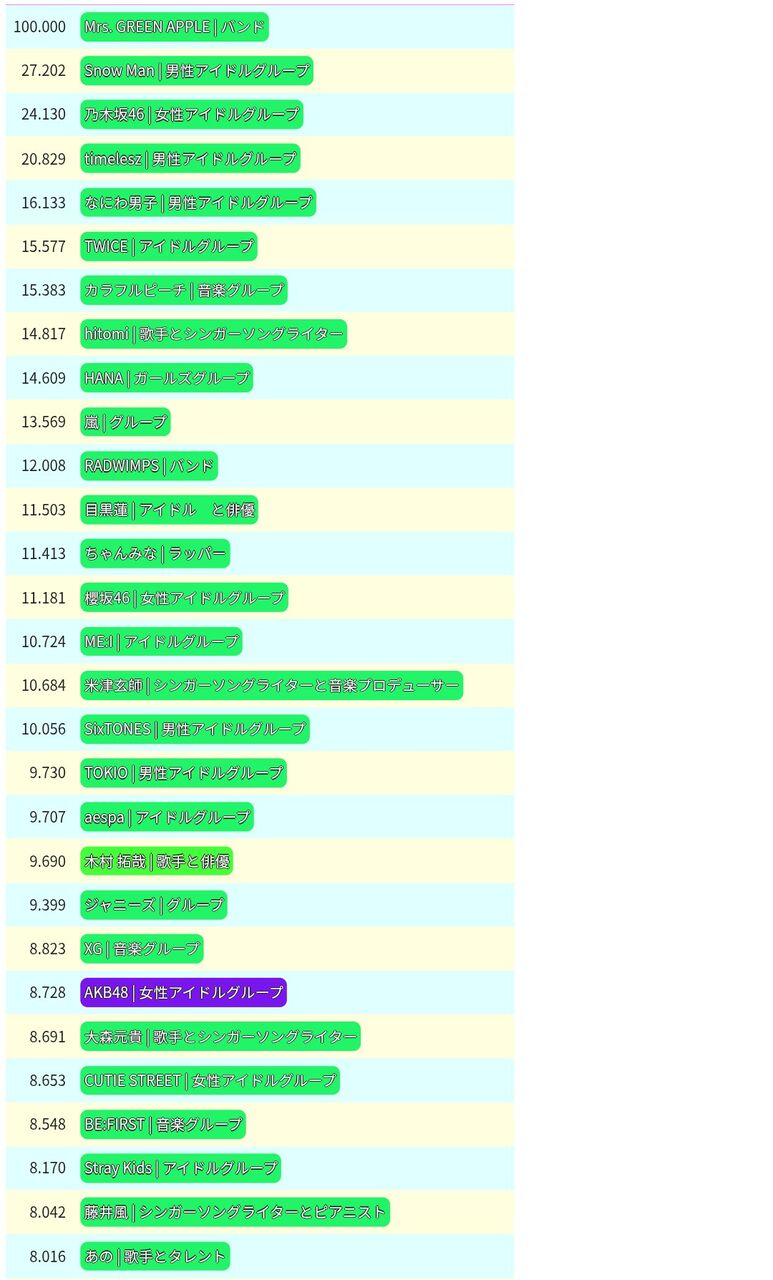The width and height of the screenshot is (773, 1280).
Task: Select the カラフルピーチ chip
Action: tap(184, 291)
